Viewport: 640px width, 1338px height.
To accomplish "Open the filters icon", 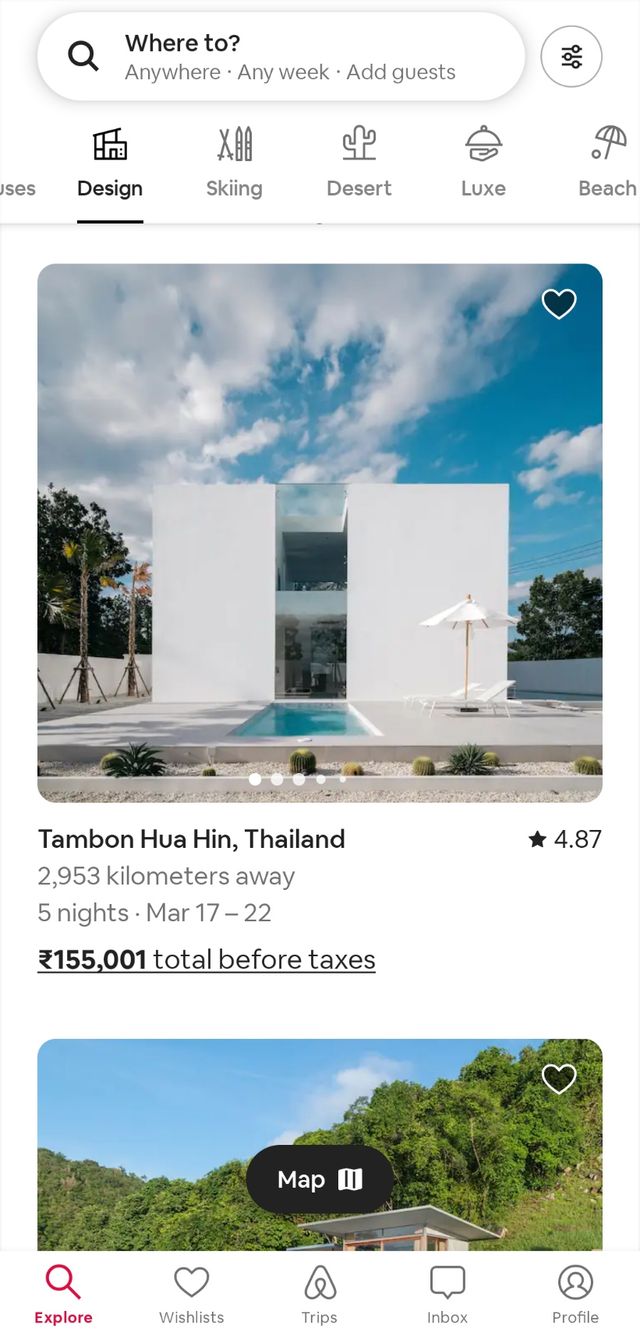I will click(571, 57).
